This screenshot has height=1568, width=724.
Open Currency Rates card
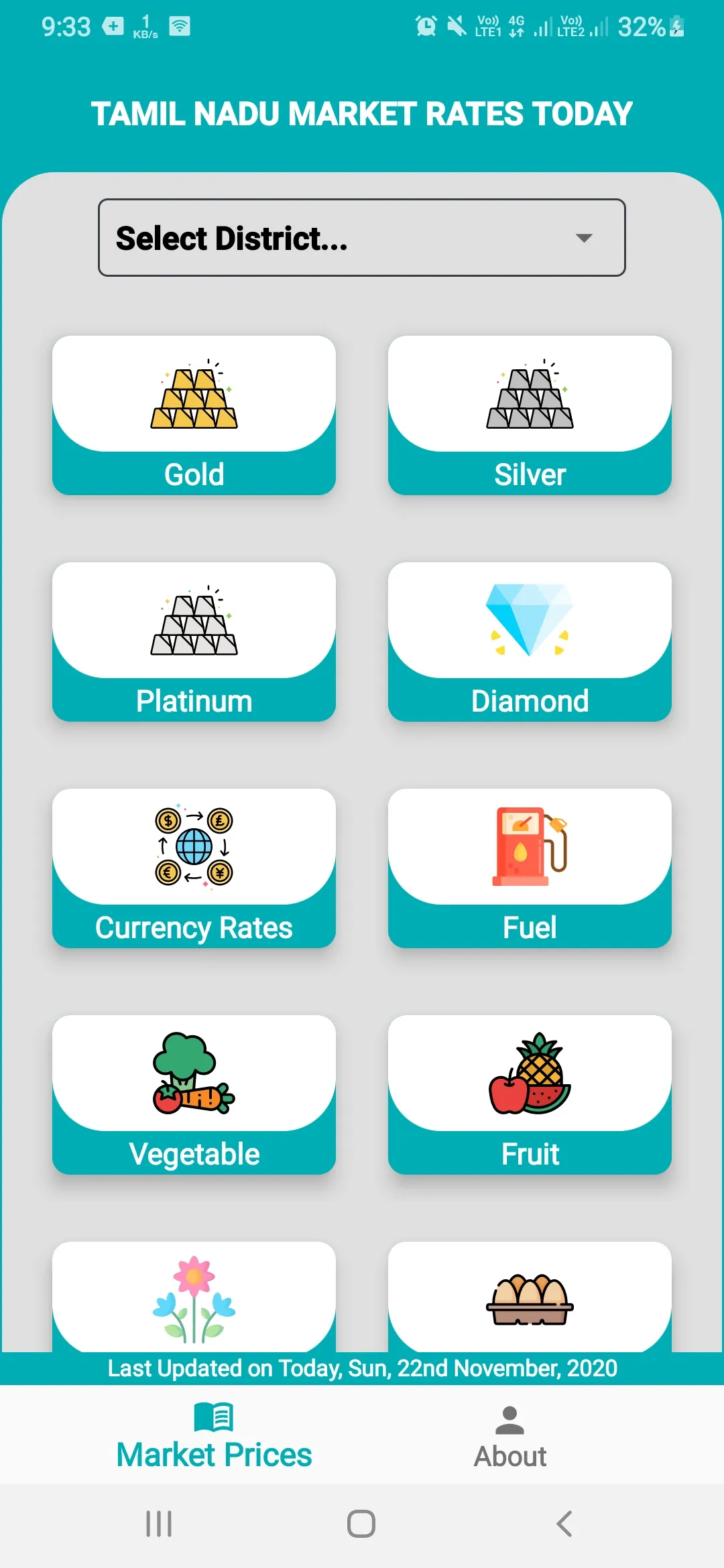(194, 868)
